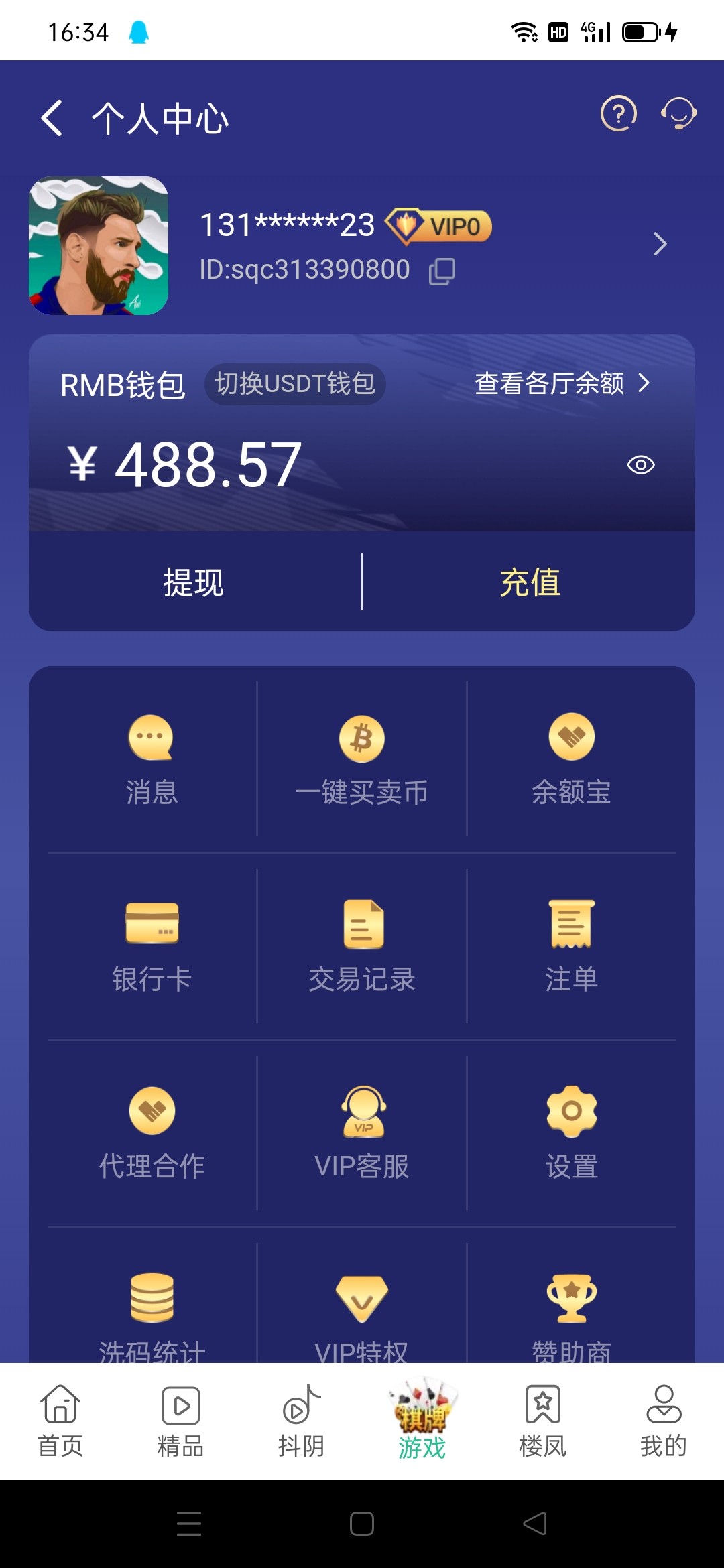
Task: Copy the ID sqc313390800
Action: 442,271
